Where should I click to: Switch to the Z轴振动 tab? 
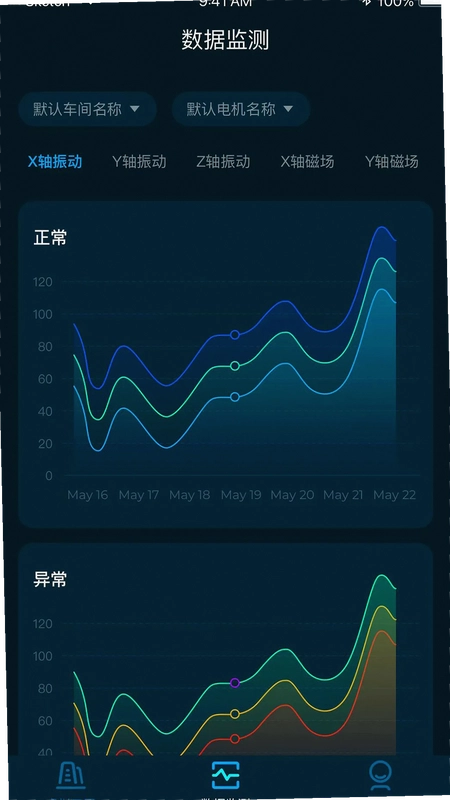[x=223, y=162]
